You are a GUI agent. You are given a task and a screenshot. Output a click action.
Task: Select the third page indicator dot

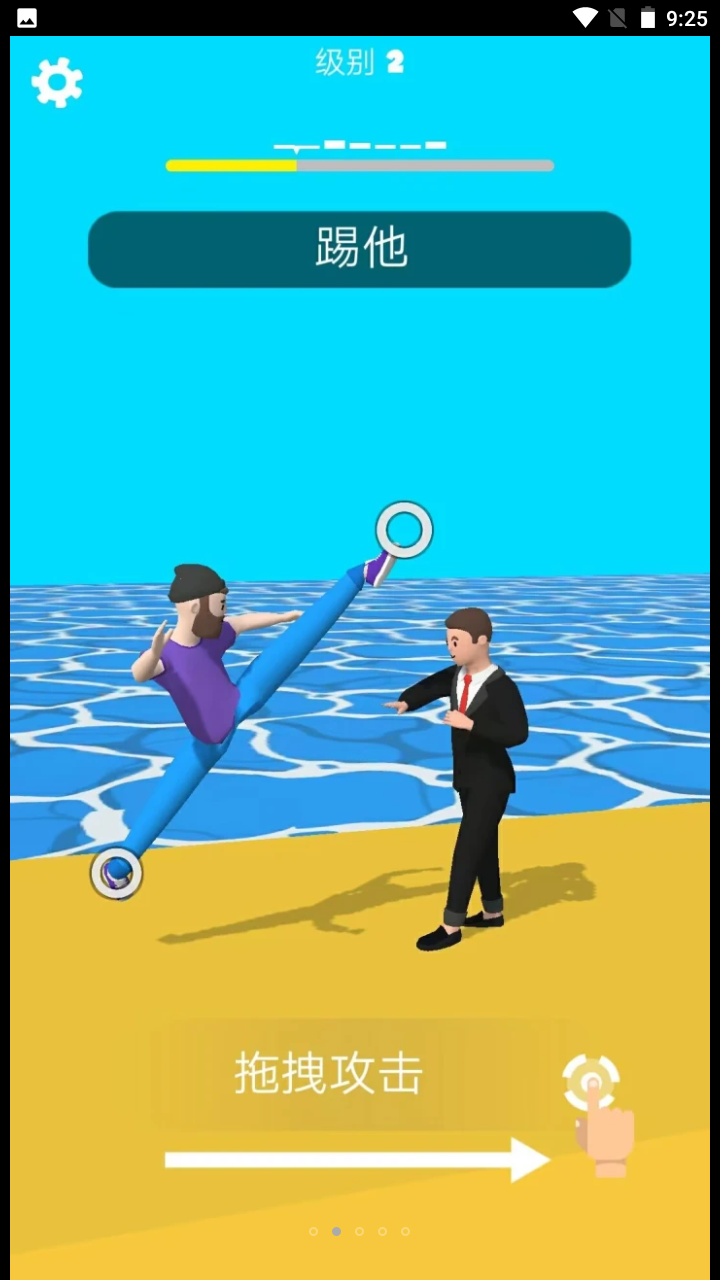(x=360, y=1231)
